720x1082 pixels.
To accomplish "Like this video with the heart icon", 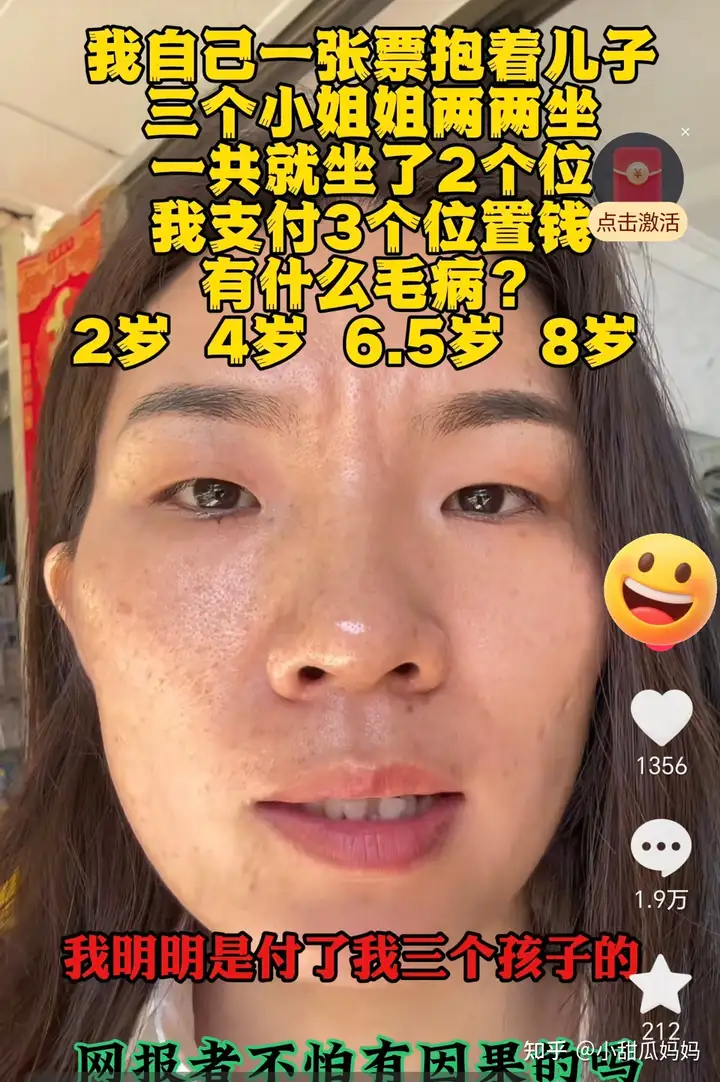I will pyautogui.click(x=661, y=717).
